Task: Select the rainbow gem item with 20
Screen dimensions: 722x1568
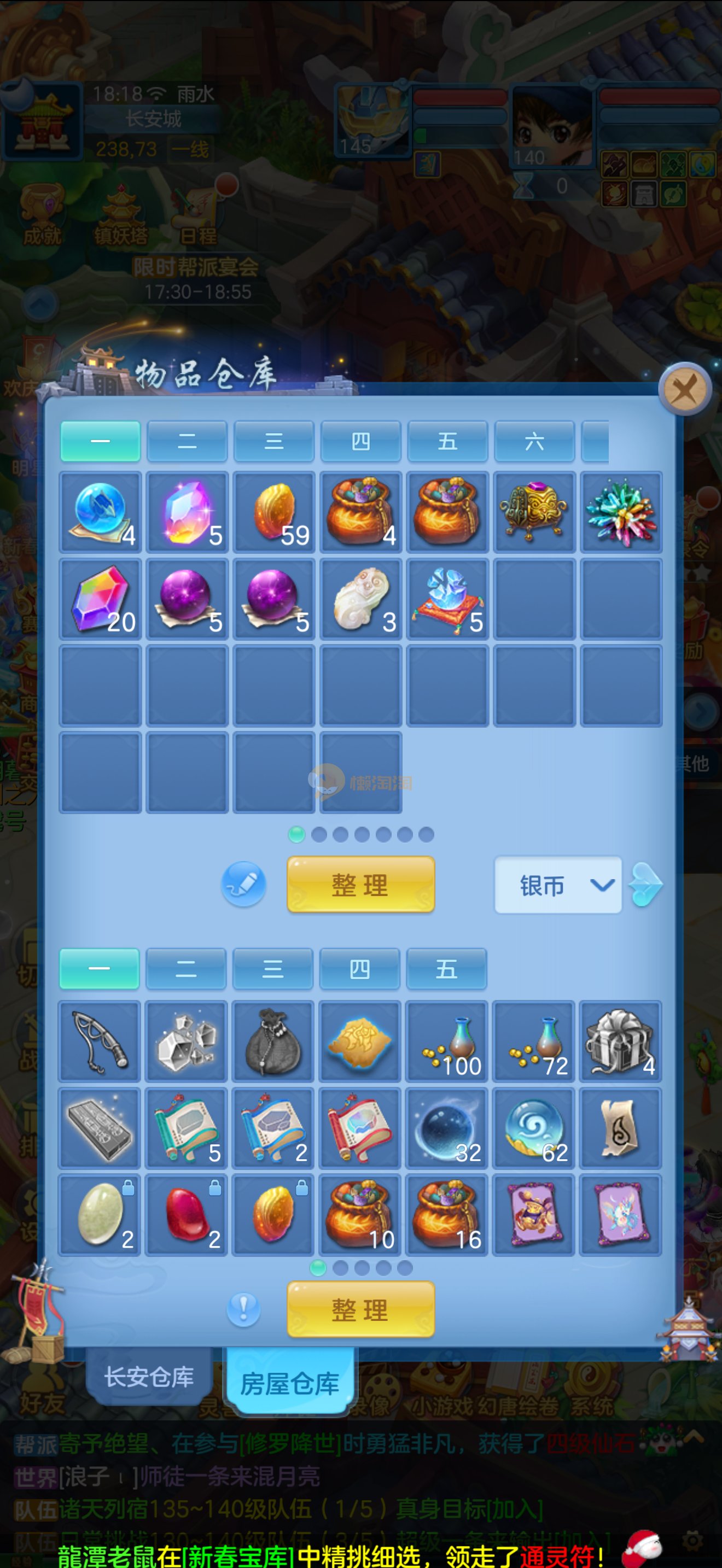Action: [101, 599]
